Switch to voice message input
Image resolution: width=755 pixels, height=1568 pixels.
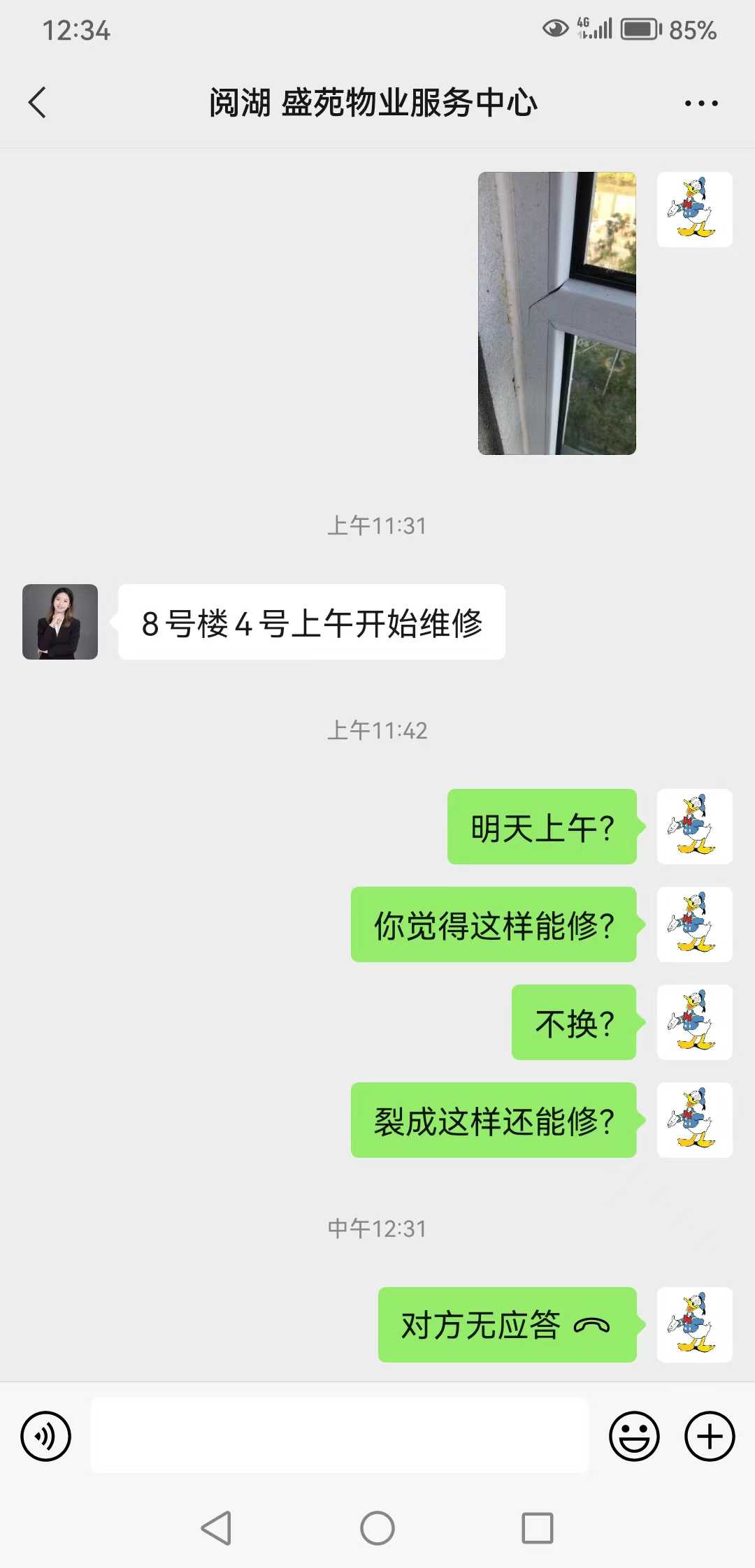point(46,1437)
